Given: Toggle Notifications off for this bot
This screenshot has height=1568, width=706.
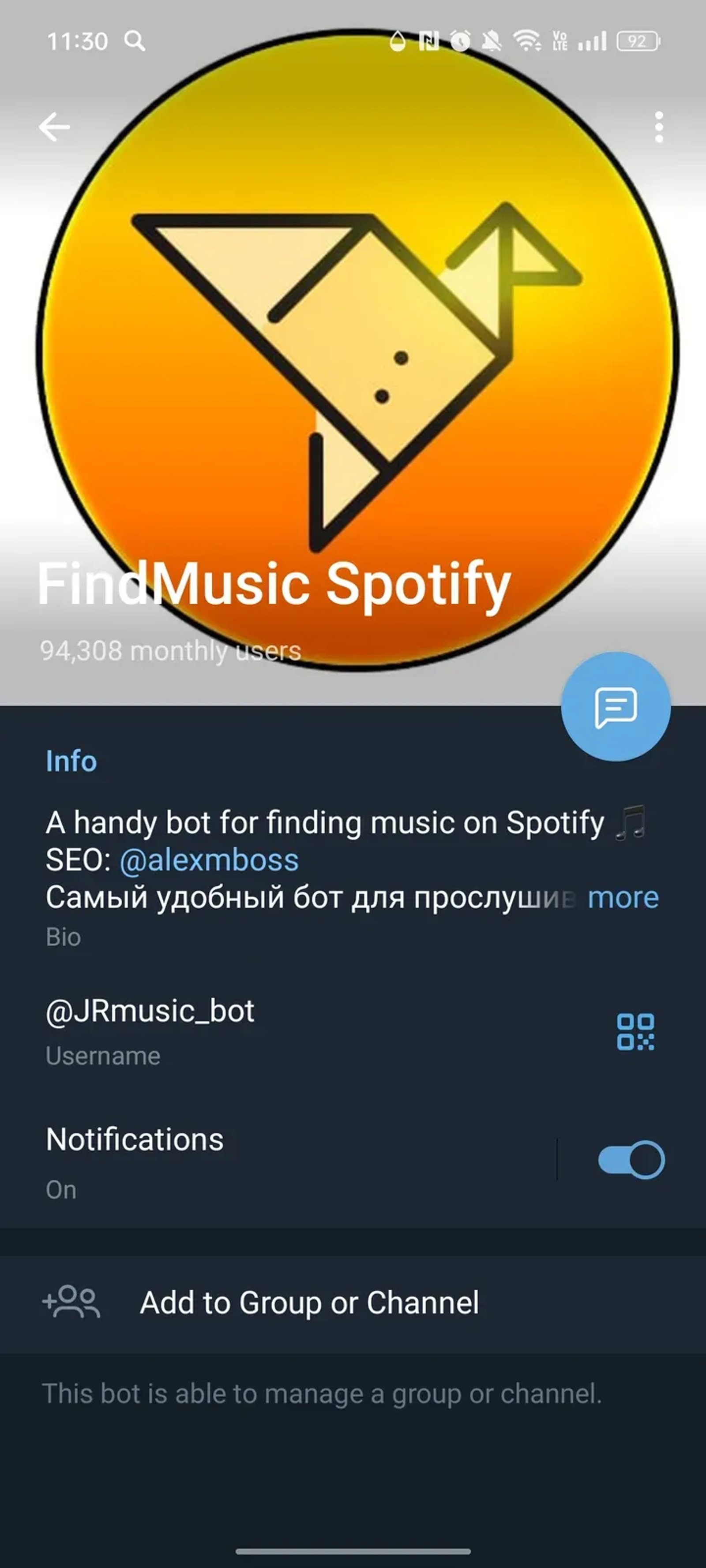Looking at the screenshot, I should [632, 1159].
